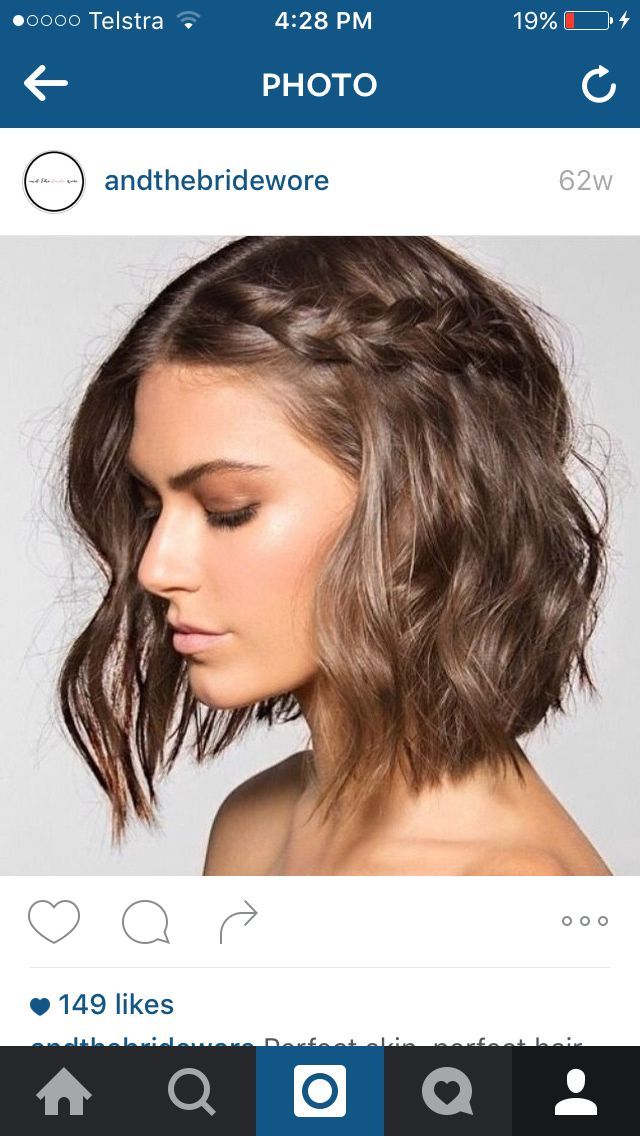Image resolution: width=640 pixels, height=1136 pixels.
Task: Like this photo with the heart
Action: pos(54,921)
